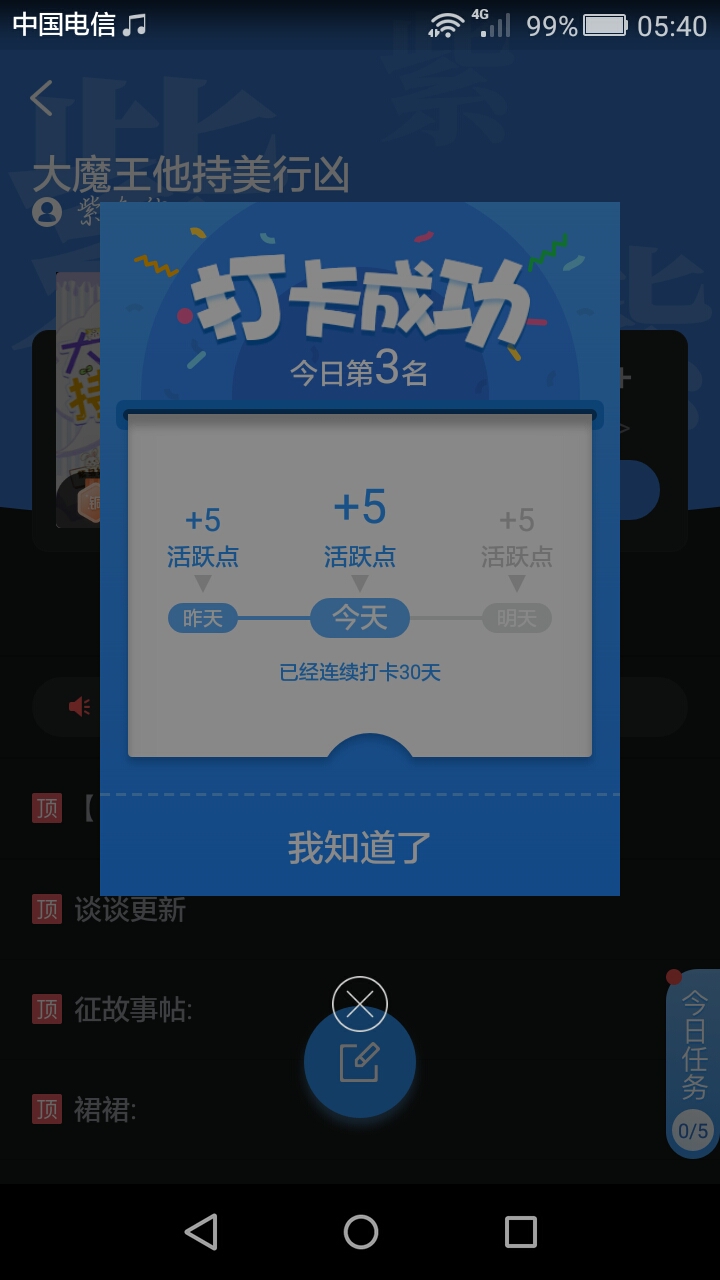Screen dimensions: 720x1280
Task: Go back with the navigation bar's back button
Action: click(x=201, y=1232)
